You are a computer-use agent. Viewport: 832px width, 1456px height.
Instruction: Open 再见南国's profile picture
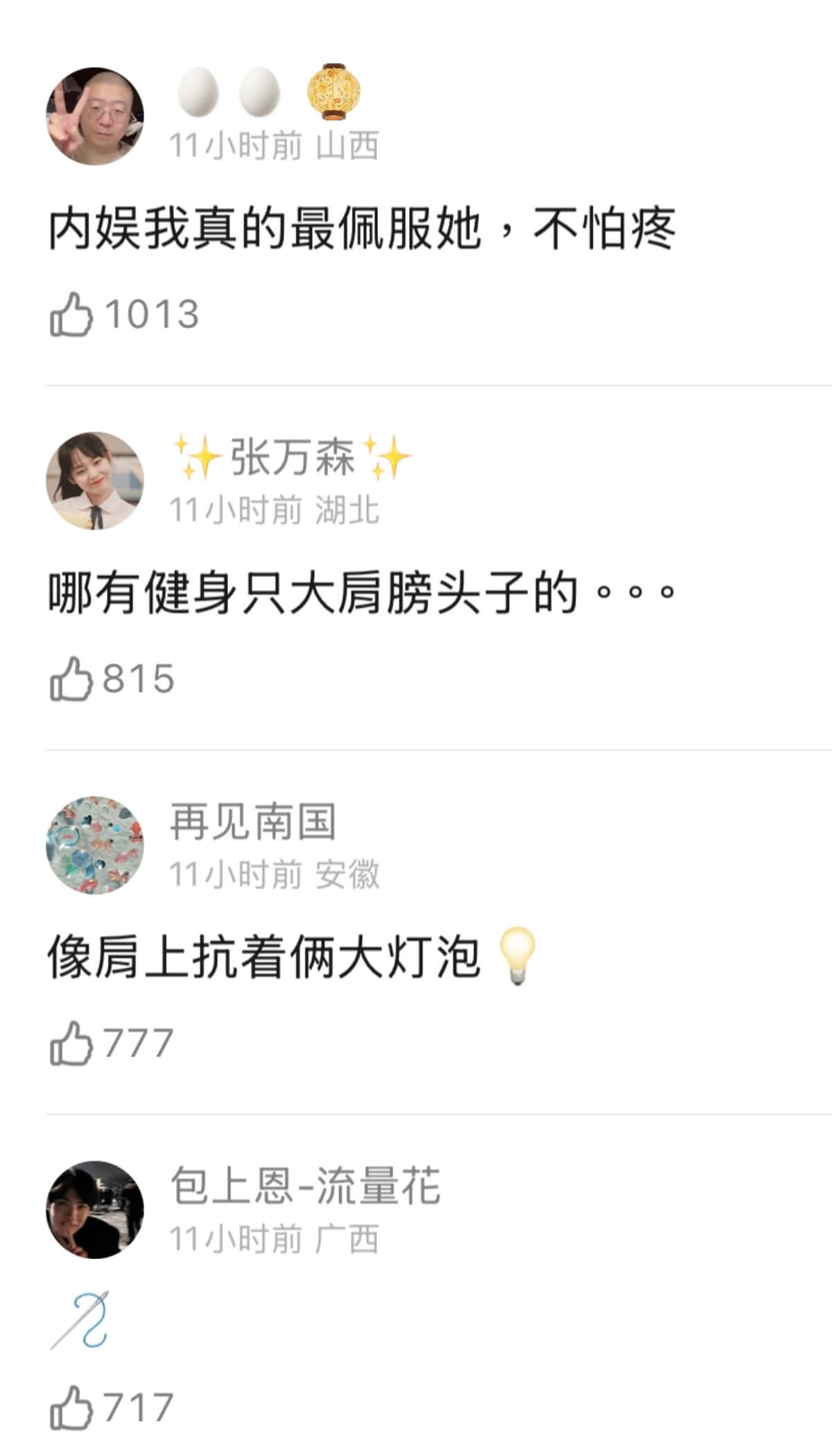click(95, 845)
